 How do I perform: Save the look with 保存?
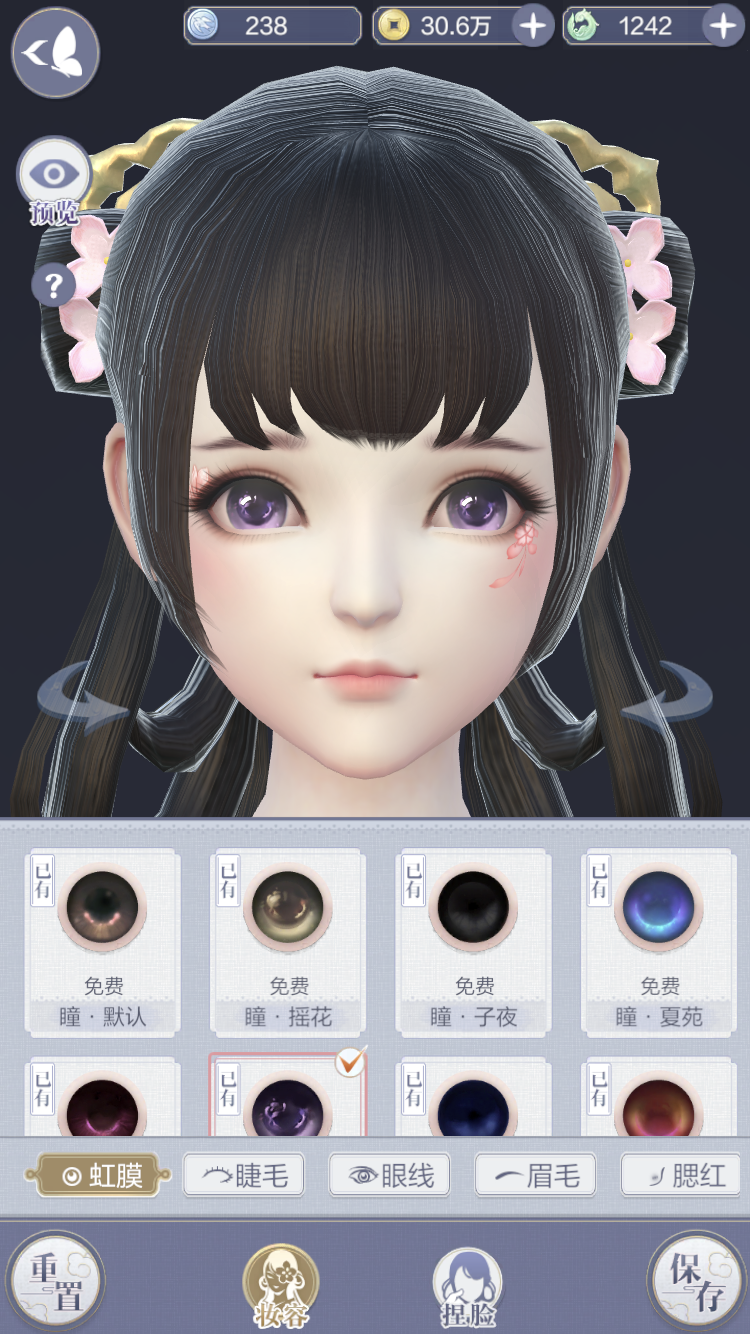pos(696,1283)
